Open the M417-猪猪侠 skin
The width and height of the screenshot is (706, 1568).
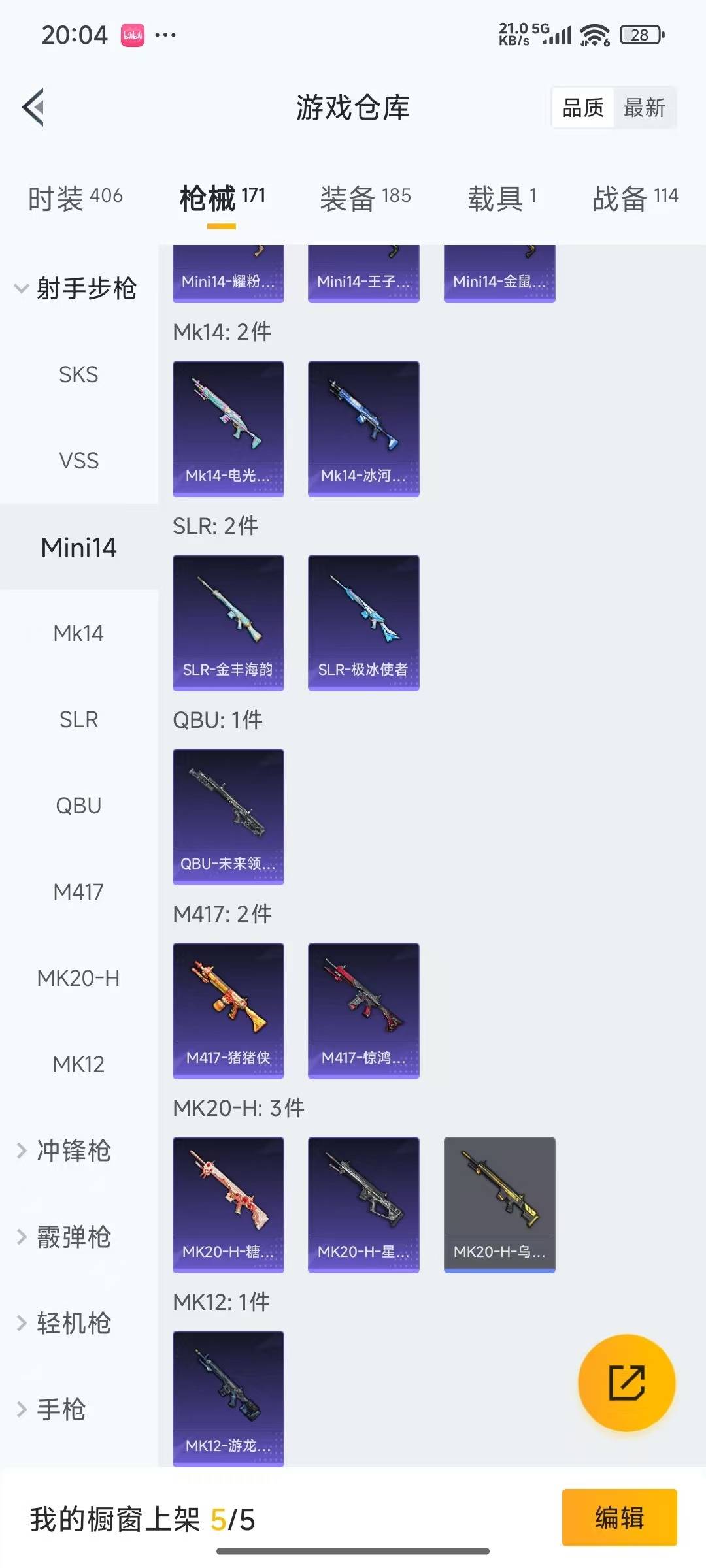228,1010
